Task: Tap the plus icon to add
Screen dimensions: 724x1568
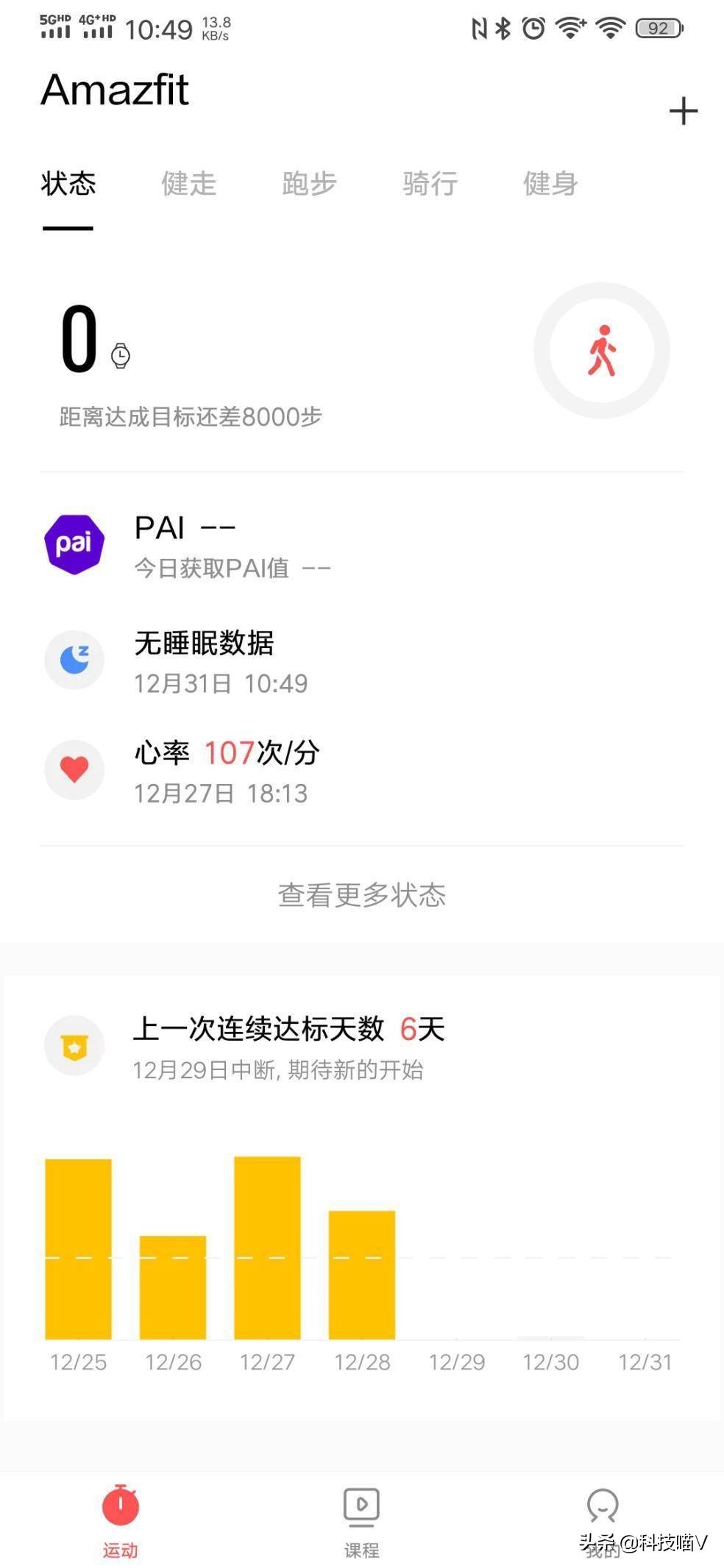Action: tap(683, 111)
